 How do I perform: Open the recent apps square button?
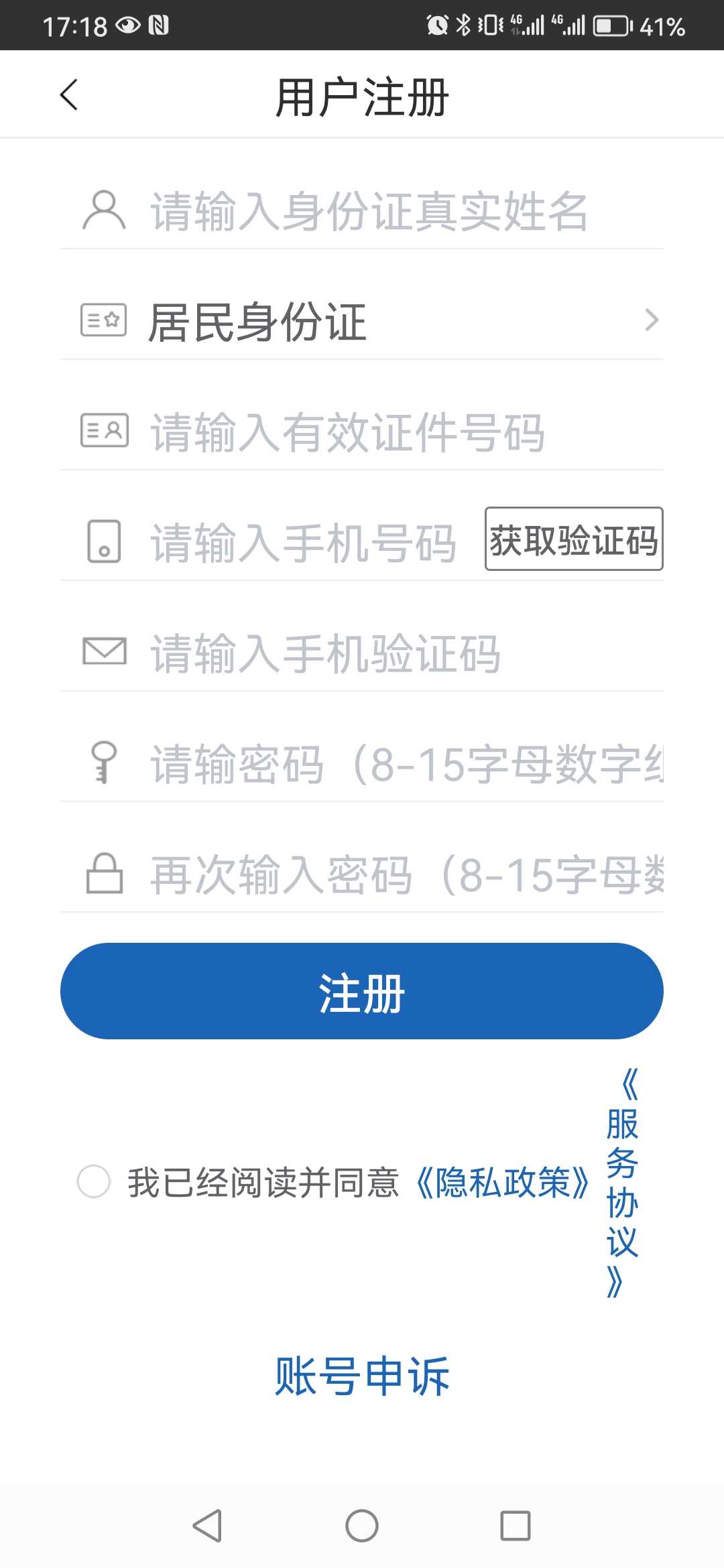pyautogui.click(x=516, y=1526)
